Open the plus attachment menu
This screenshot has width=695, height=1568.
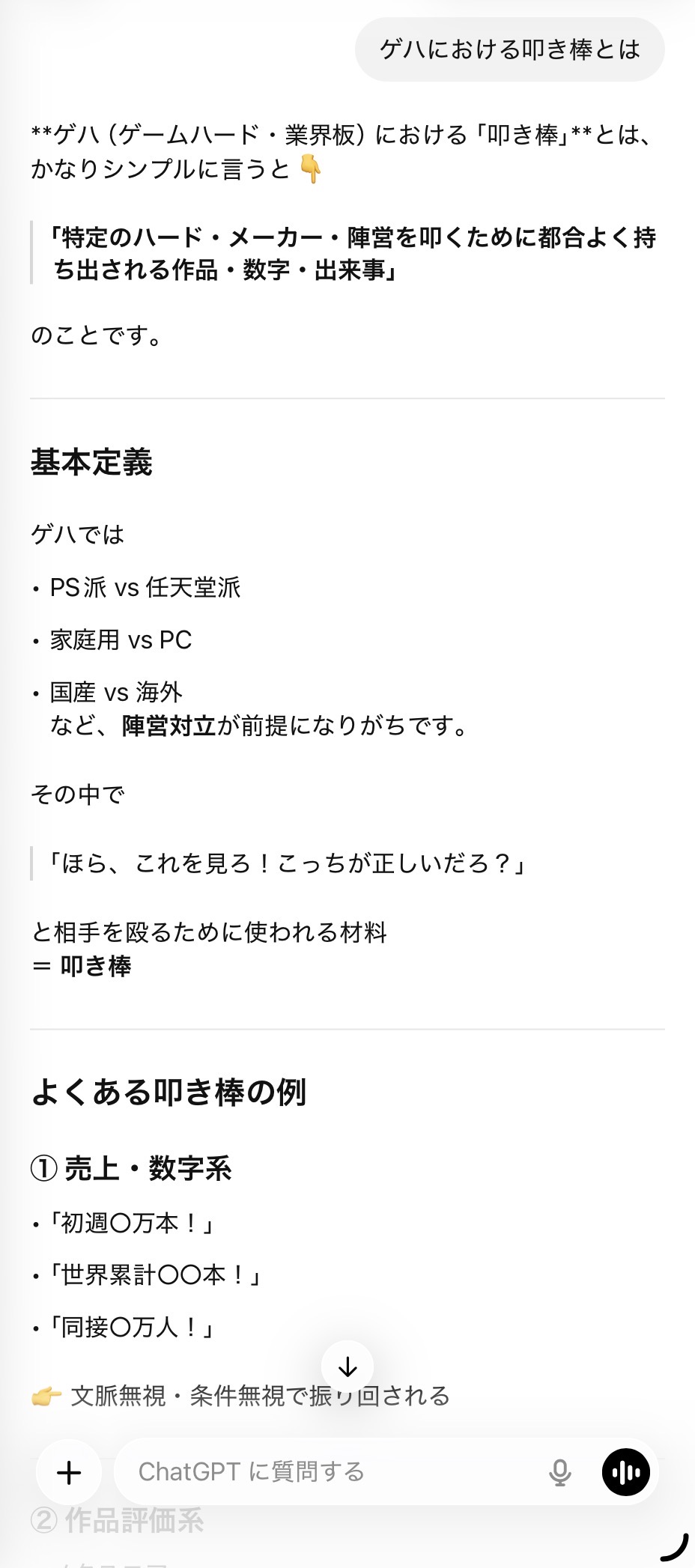click(69, 1472)
